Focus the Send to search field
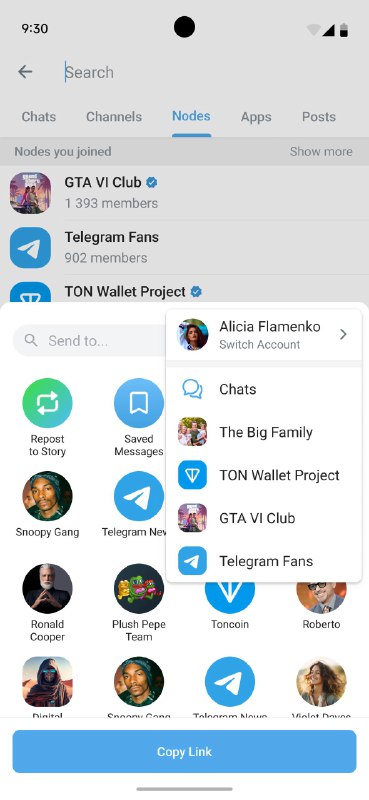This screenshot has height=800, width=369. pyautogui.click(x=89, y=340)
